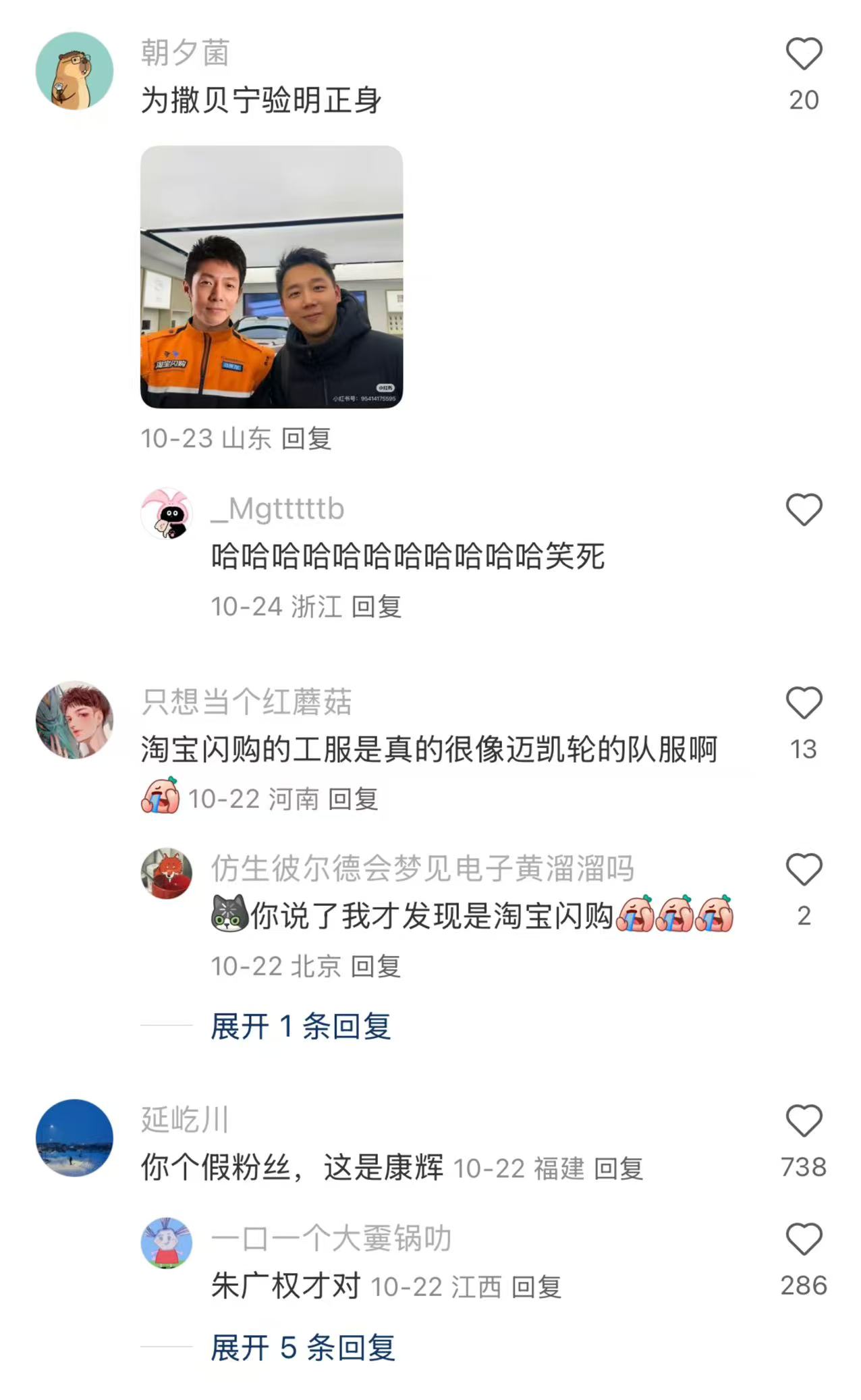
Task: Reply to 只想当个红蘑菇's comment
Action: click(x=352, y=800)
